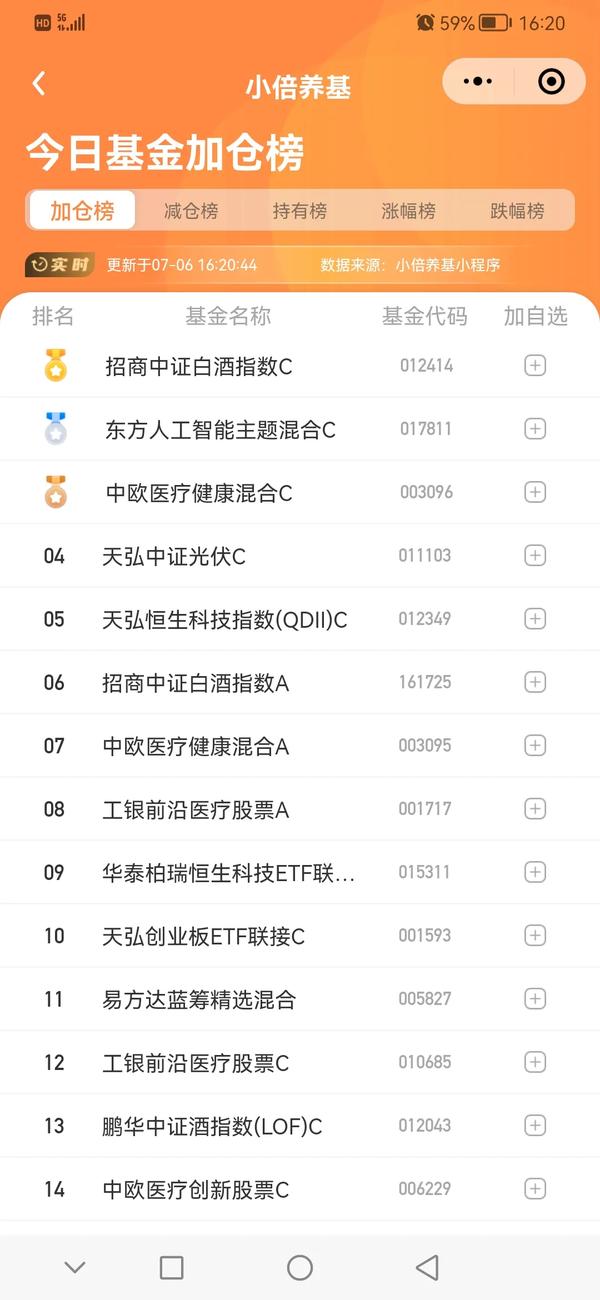Add 天弘中证光伏C to favorites
600x1300 pixels.
(535, 555)
